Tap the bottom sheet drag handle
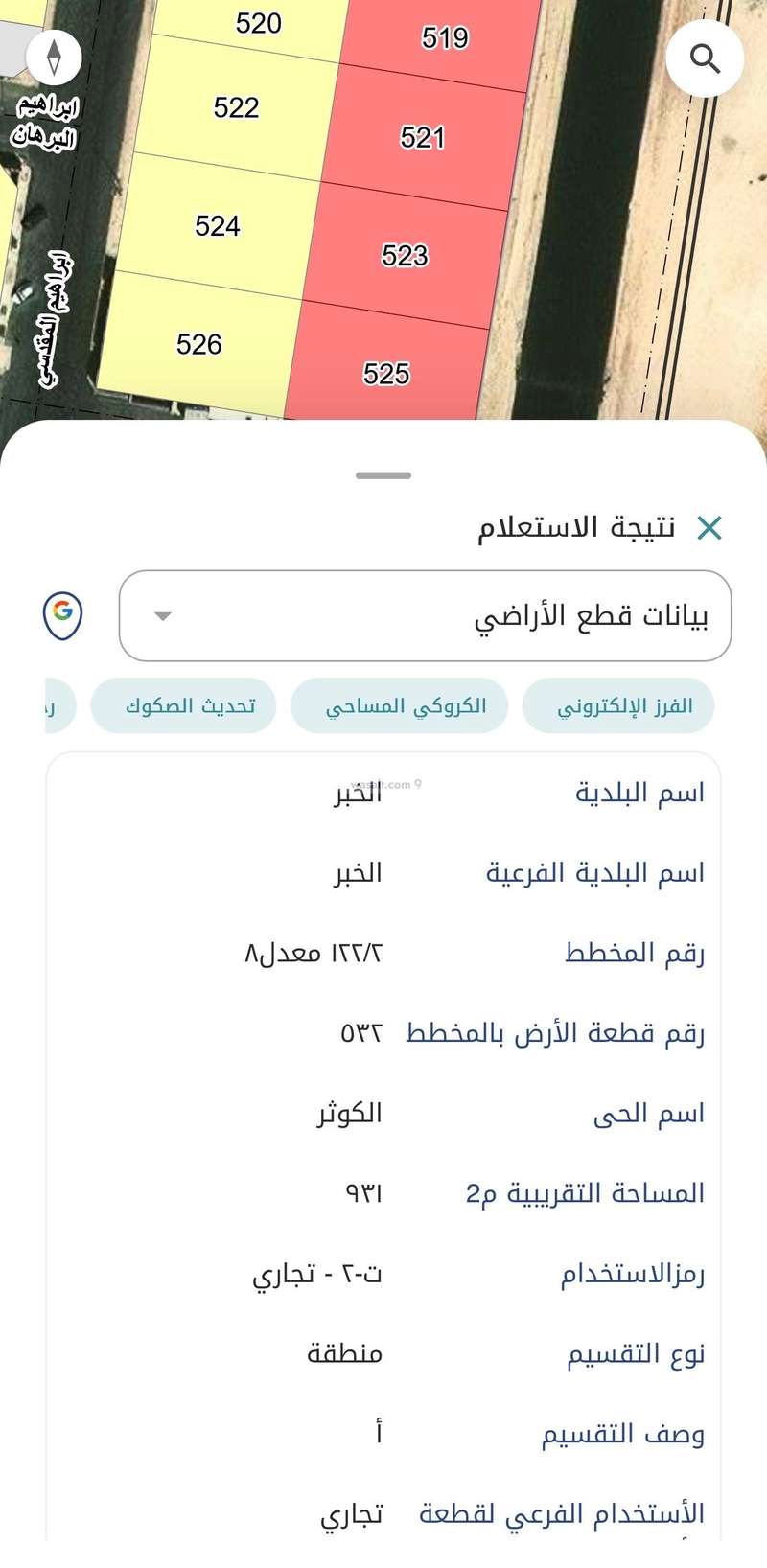The image size is (767, 1568). [x=383, y=475]
